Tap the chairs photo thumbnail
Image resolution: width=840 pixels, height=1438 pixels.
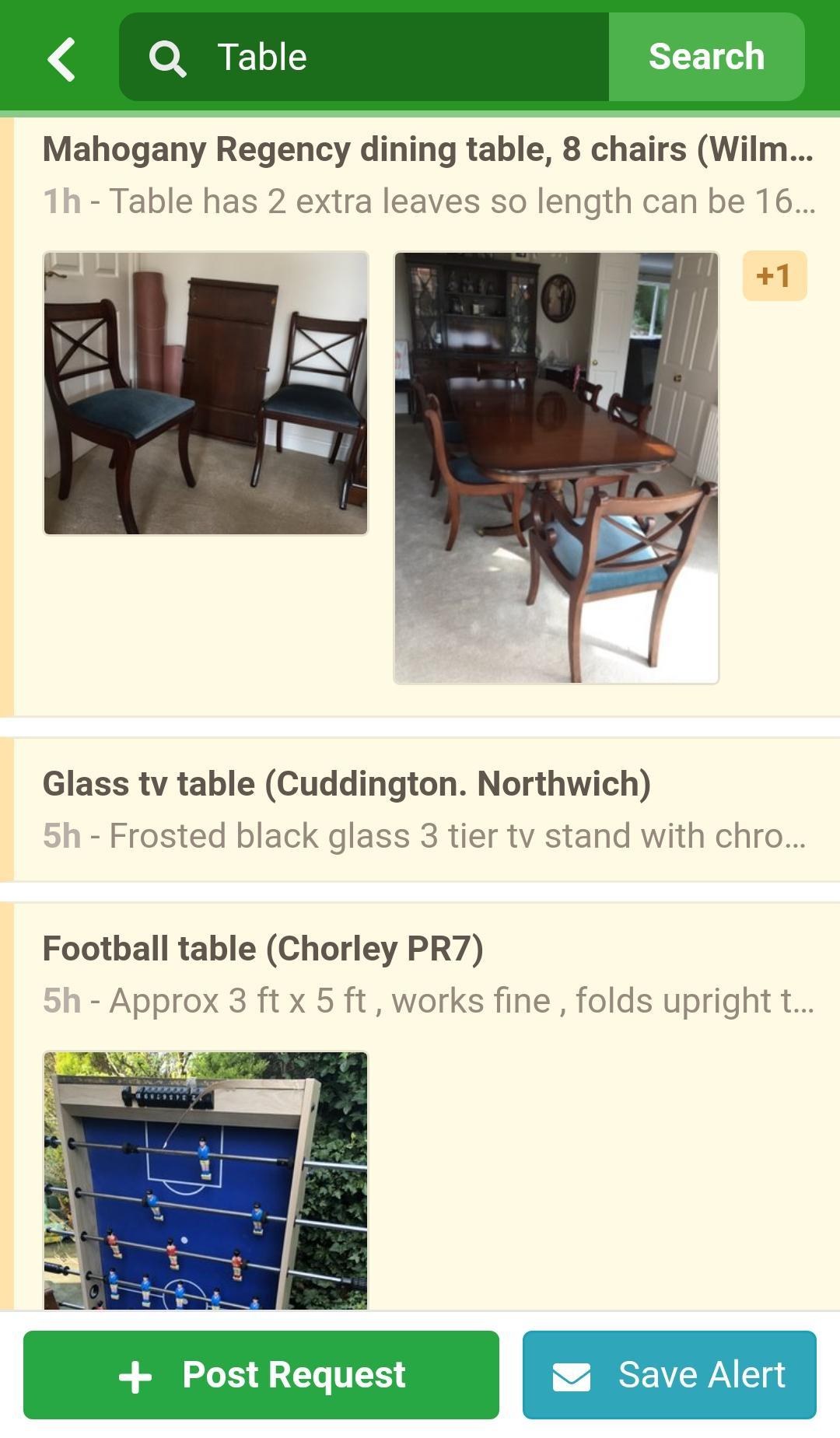click(206, 391)
